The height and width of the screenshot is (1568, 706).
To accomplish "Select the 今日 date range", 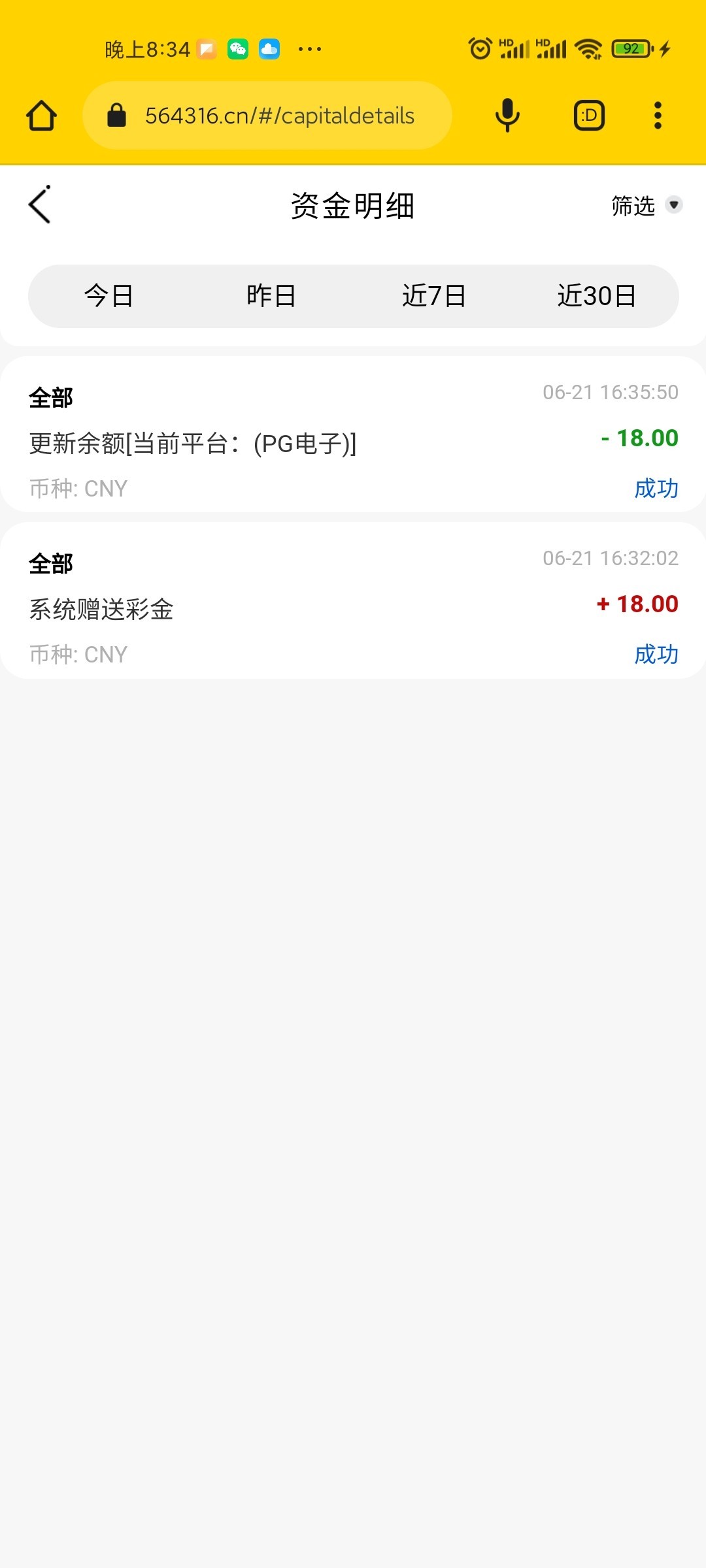I will pos(109,296).
